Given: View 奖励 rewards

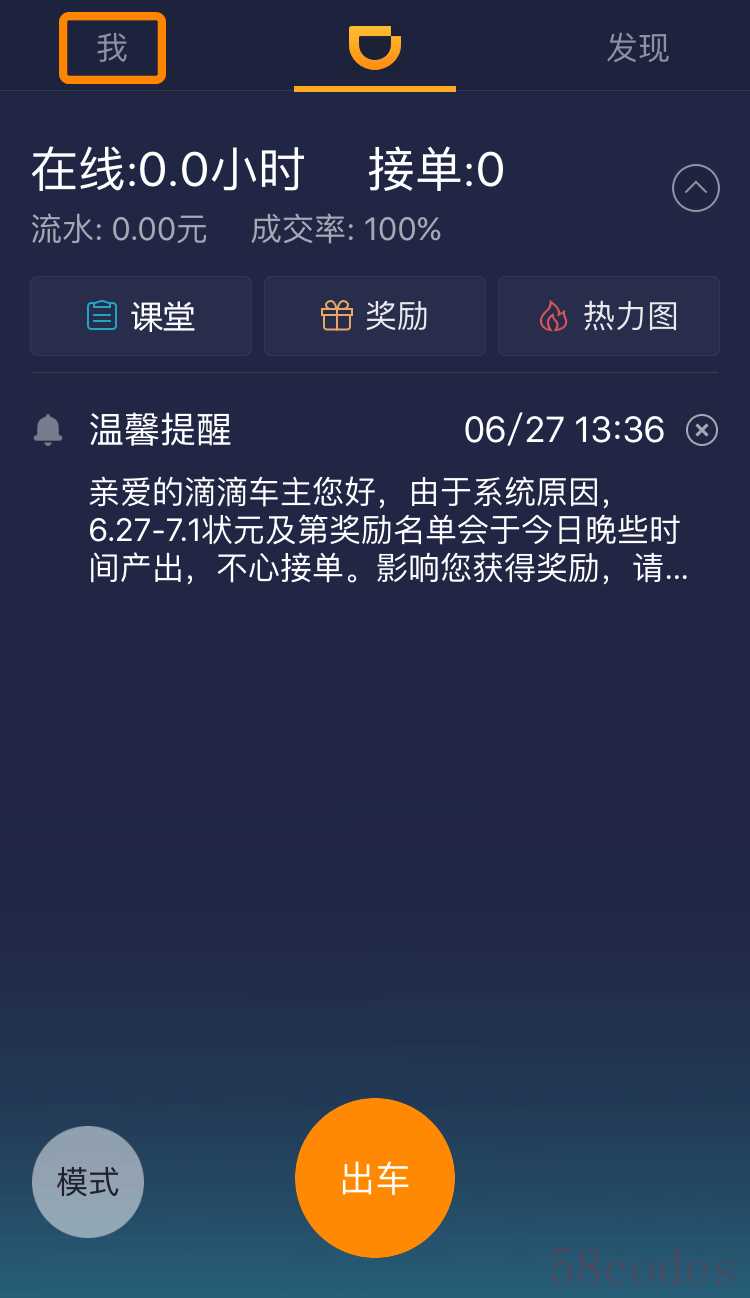Looking at the screenshot, I should click(375, 316).
